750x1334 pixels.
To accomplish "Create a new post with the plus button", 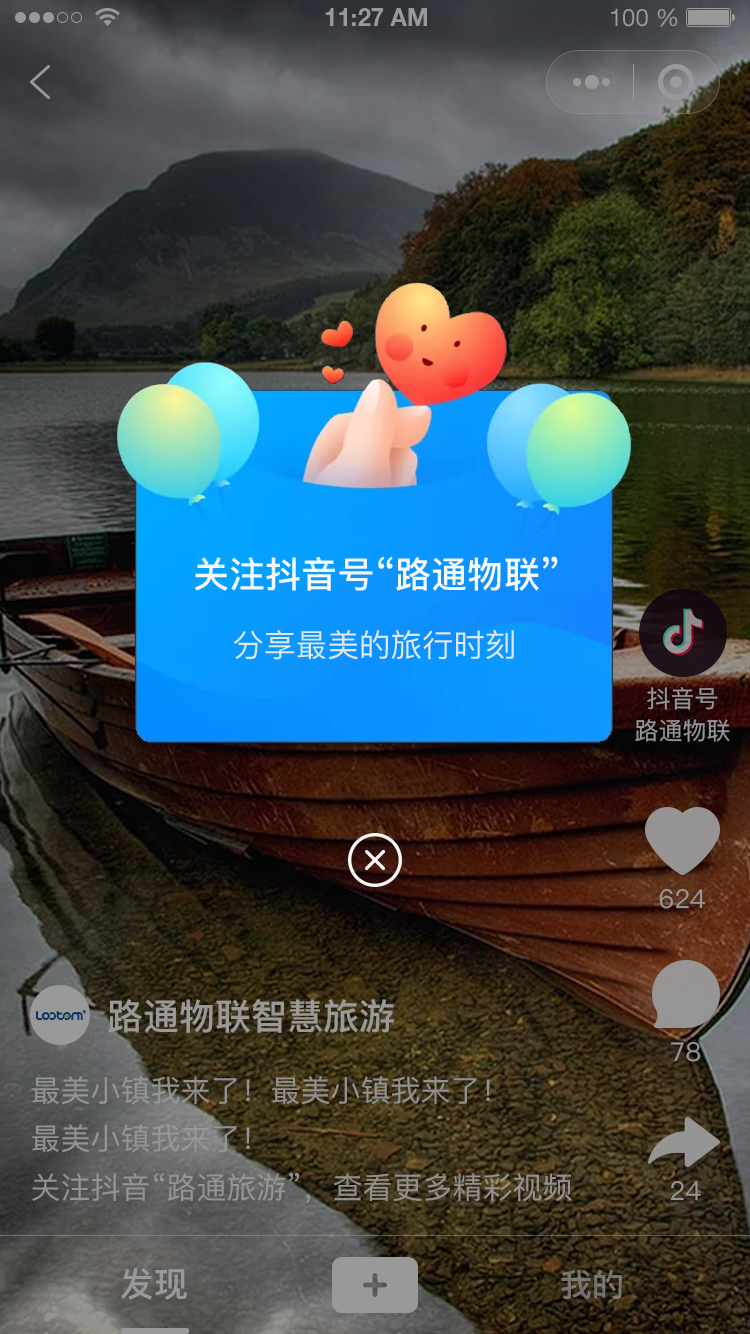I will tap(375, 1285).
